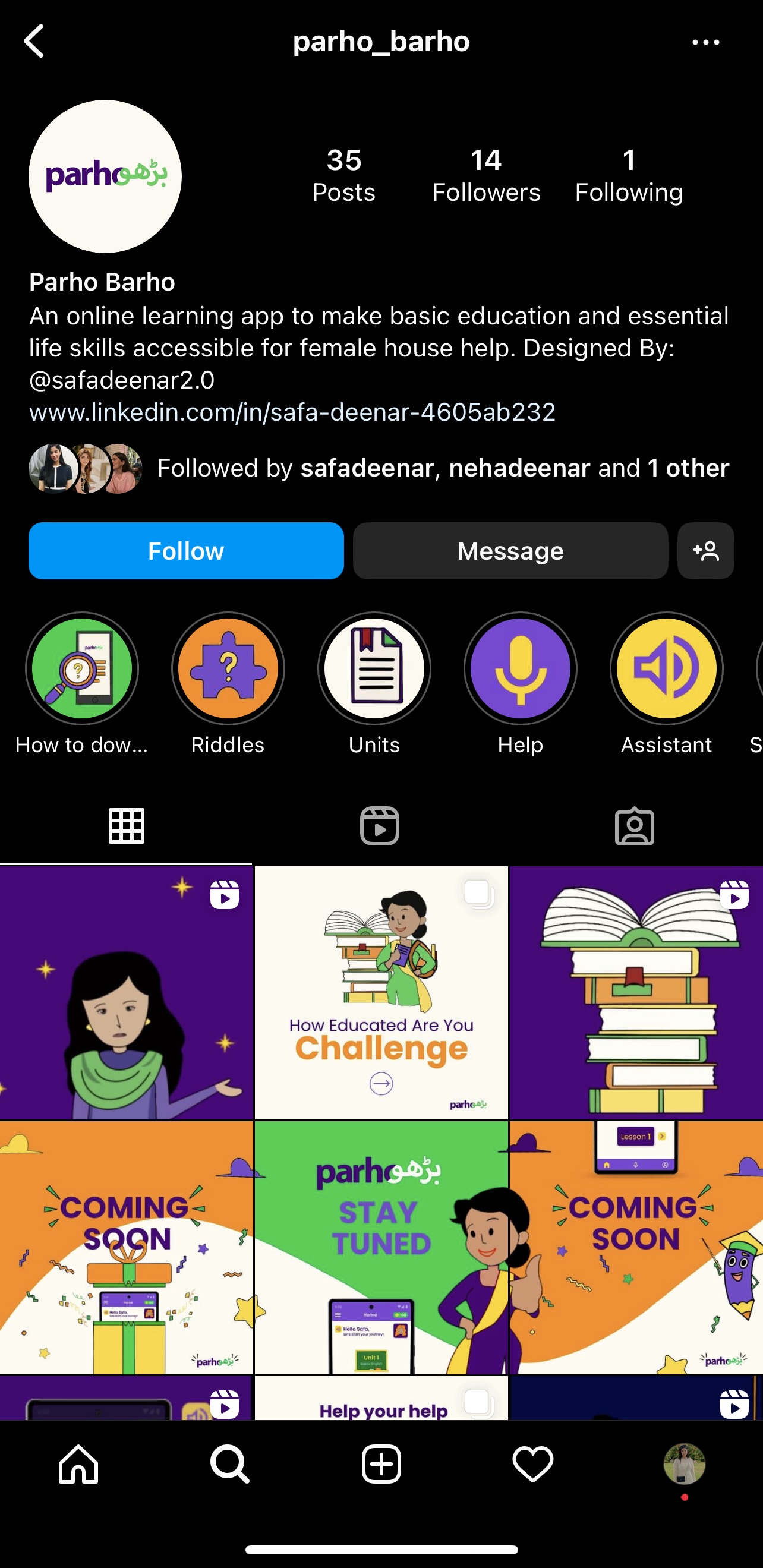Open the LinkedIn link in bio
763x1568 pixels.
click(x=292, y=412)
